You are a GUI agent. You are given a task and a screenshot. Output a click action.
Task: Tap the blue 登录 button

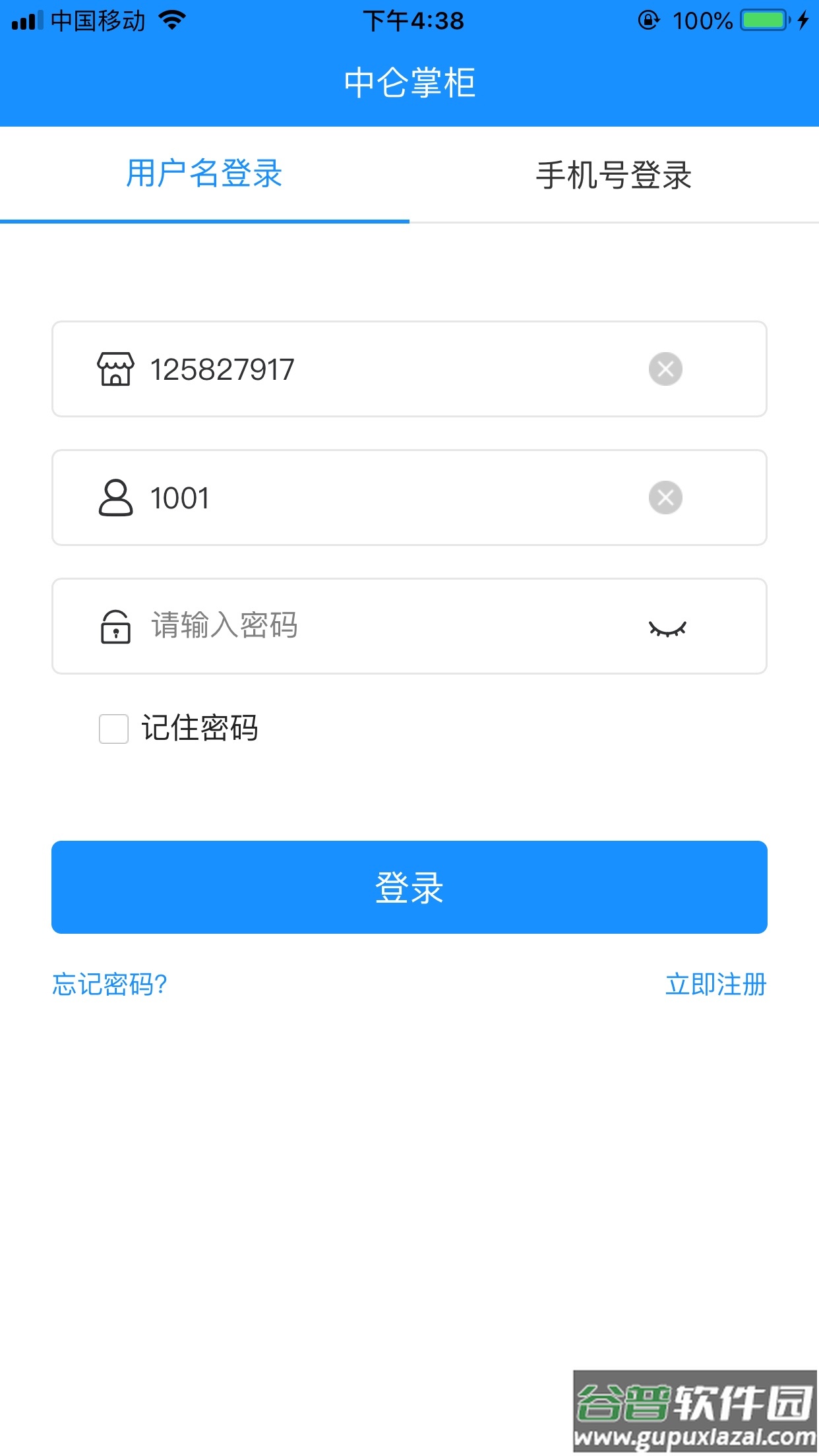click(x=409, y=887)
